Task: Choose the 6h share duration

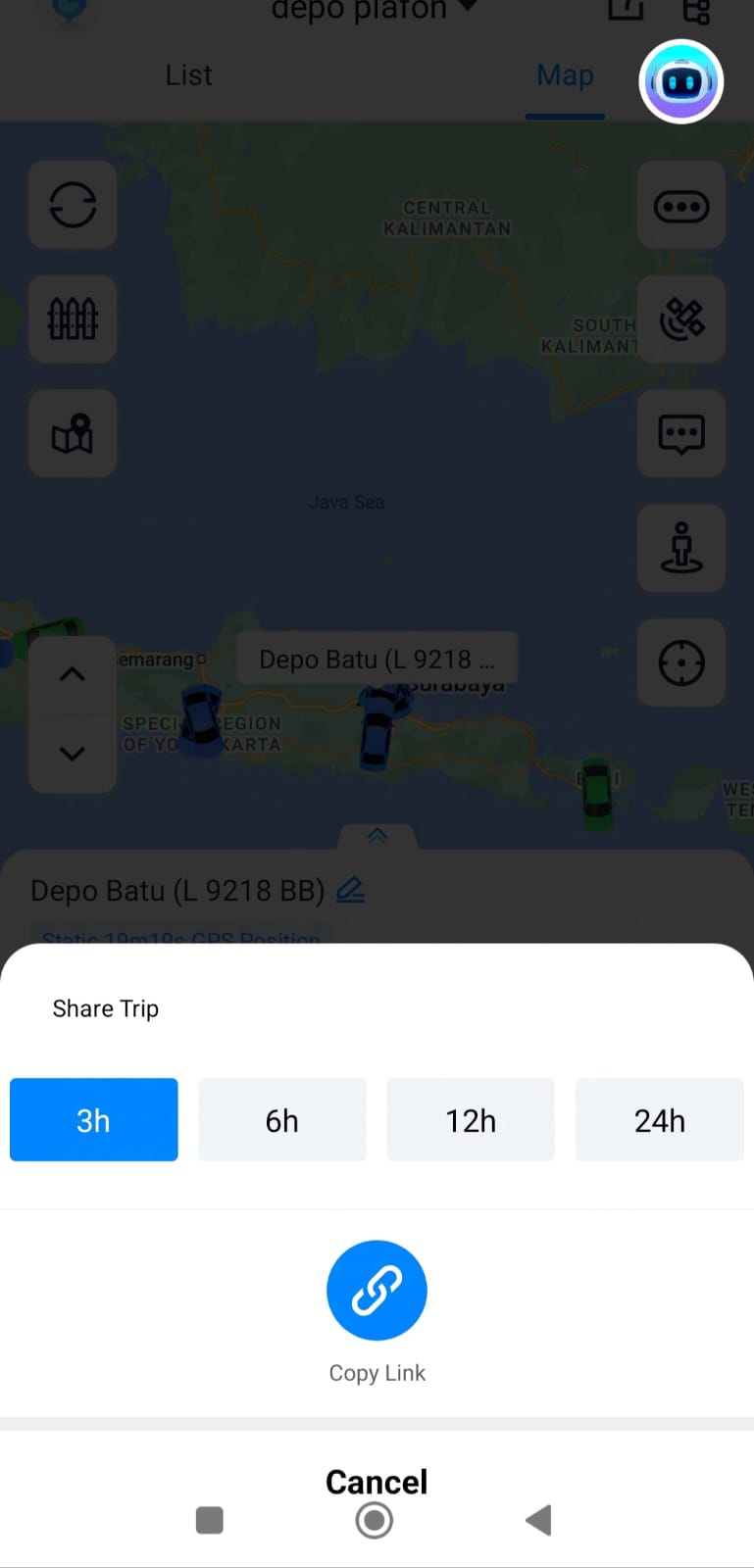Action: pyautogui.click(x=282, y=1120)
